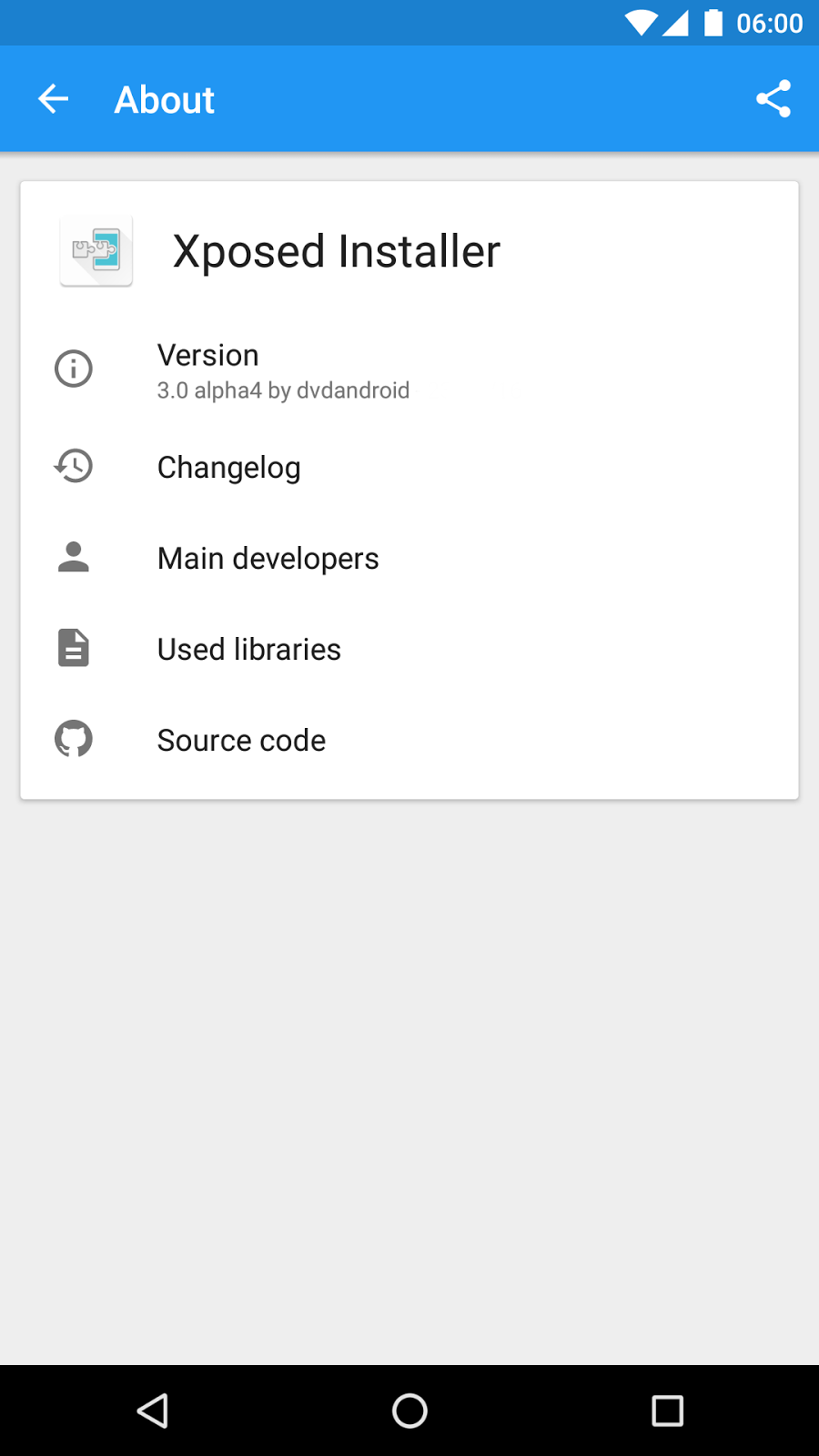
Task: Click the history clock icon beside Changelog
Action: click(74, 466)
